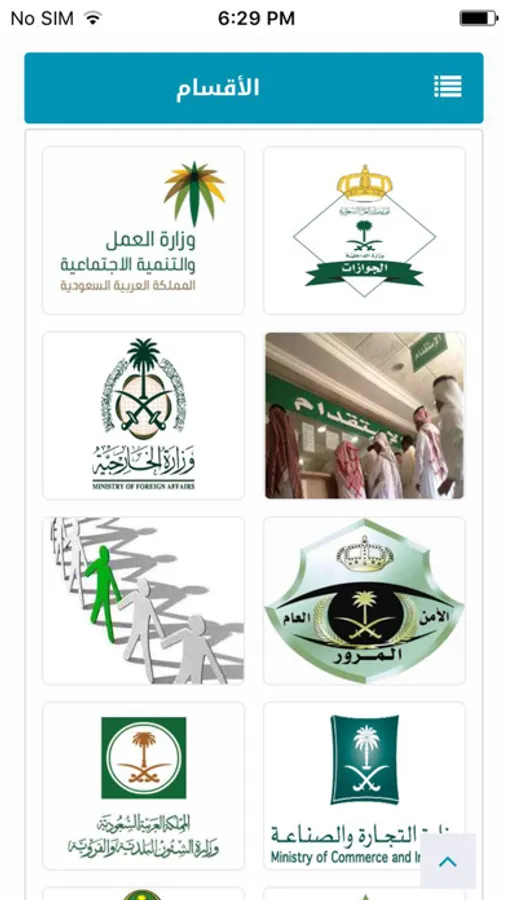Tap the scroll-to-top arrow button
Viewport: 507px width, 900px height.
click(448, 862)
